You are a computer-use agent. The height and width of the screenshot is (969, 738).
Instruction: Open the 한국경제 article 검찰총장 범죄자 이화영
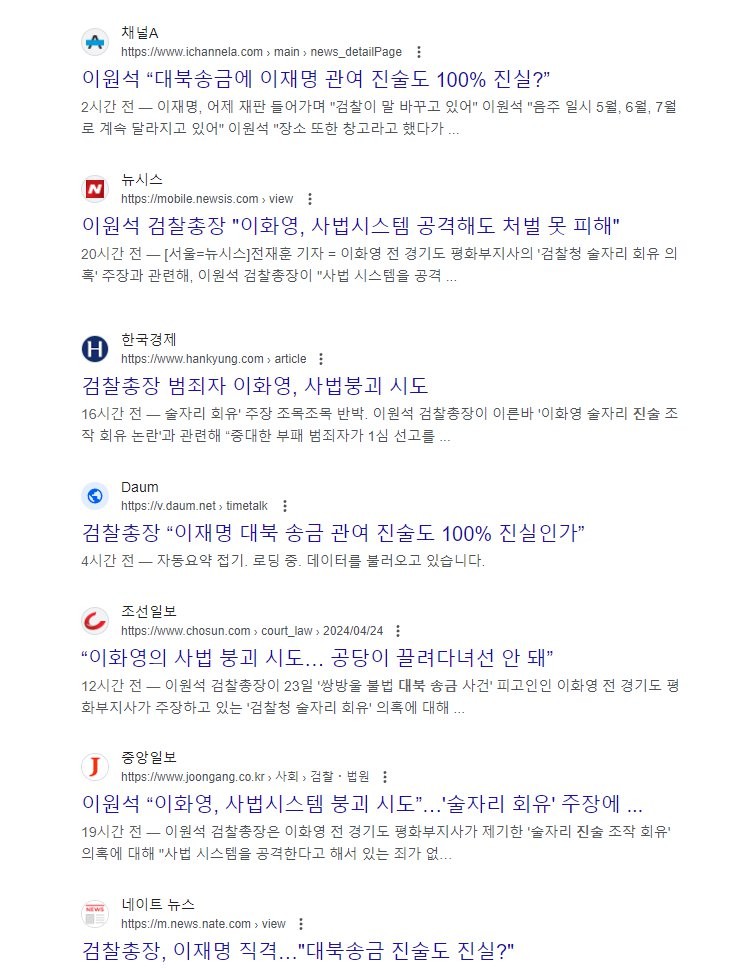click(x=255, y=385)
